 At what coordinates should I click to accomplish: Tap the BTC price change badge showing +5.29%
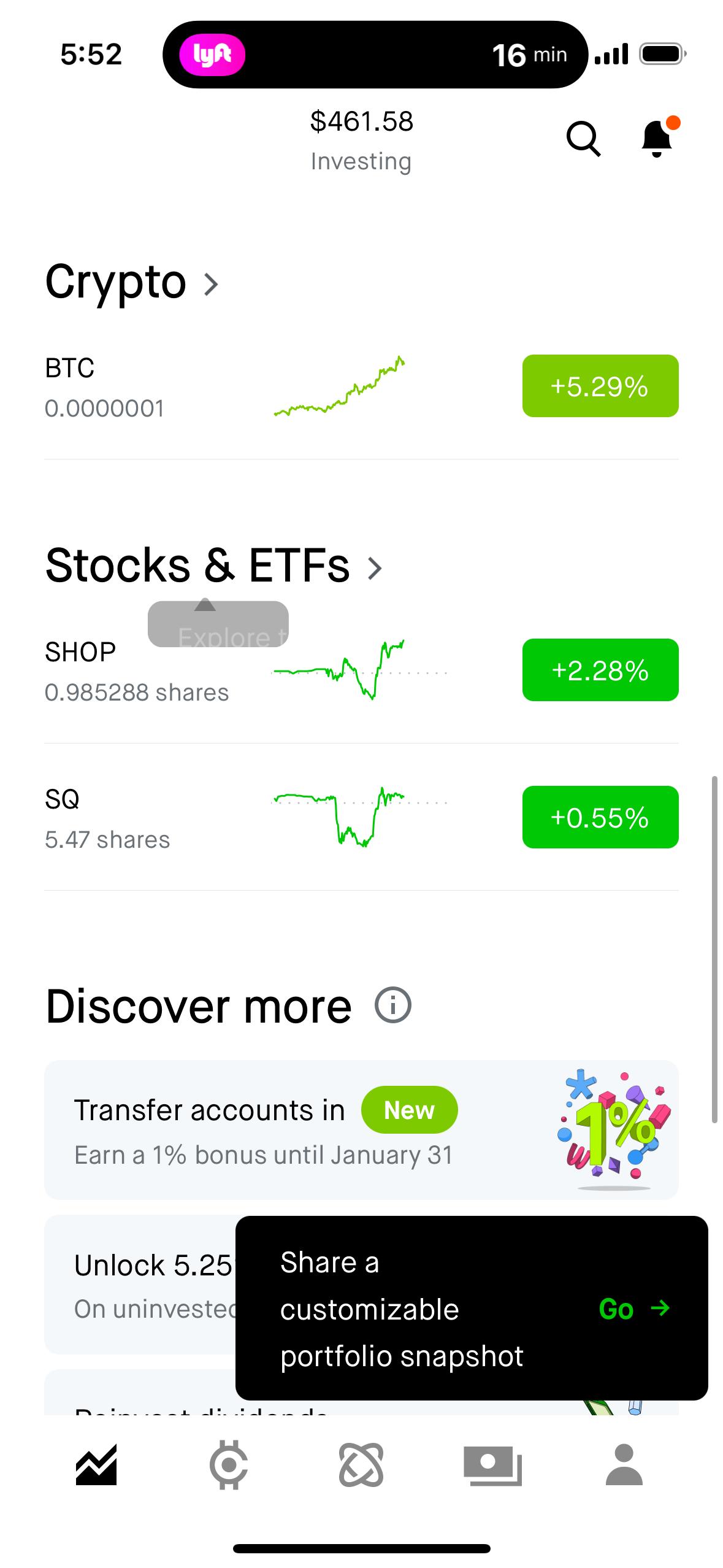click(x=600, y=386)
